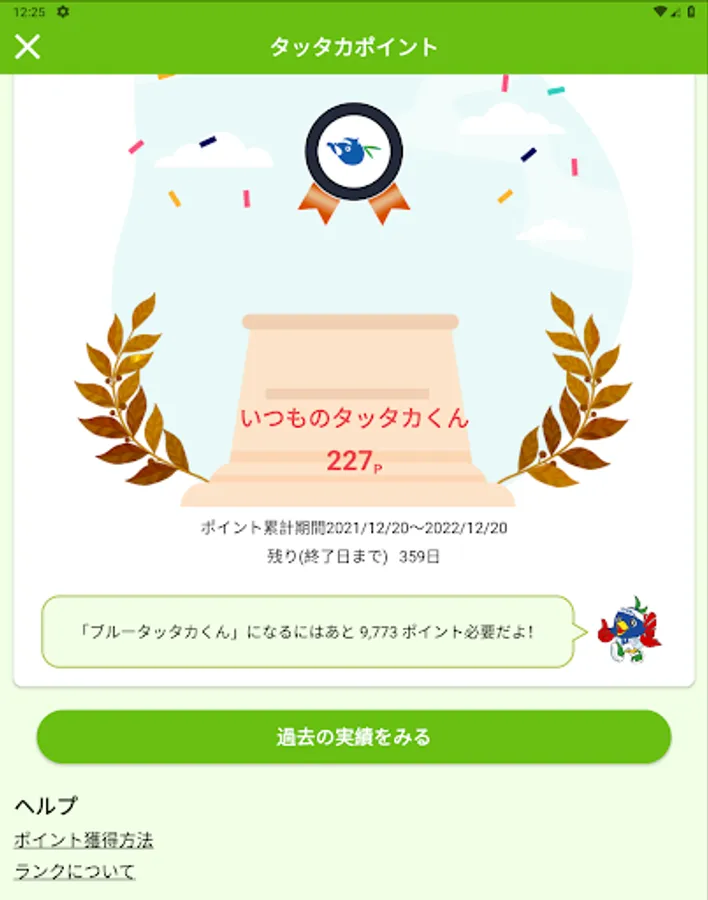The width and height of the screenshot is (708, 900).
Task: Open the ポイント獲得方法 help link
Action: coord(84,840)
